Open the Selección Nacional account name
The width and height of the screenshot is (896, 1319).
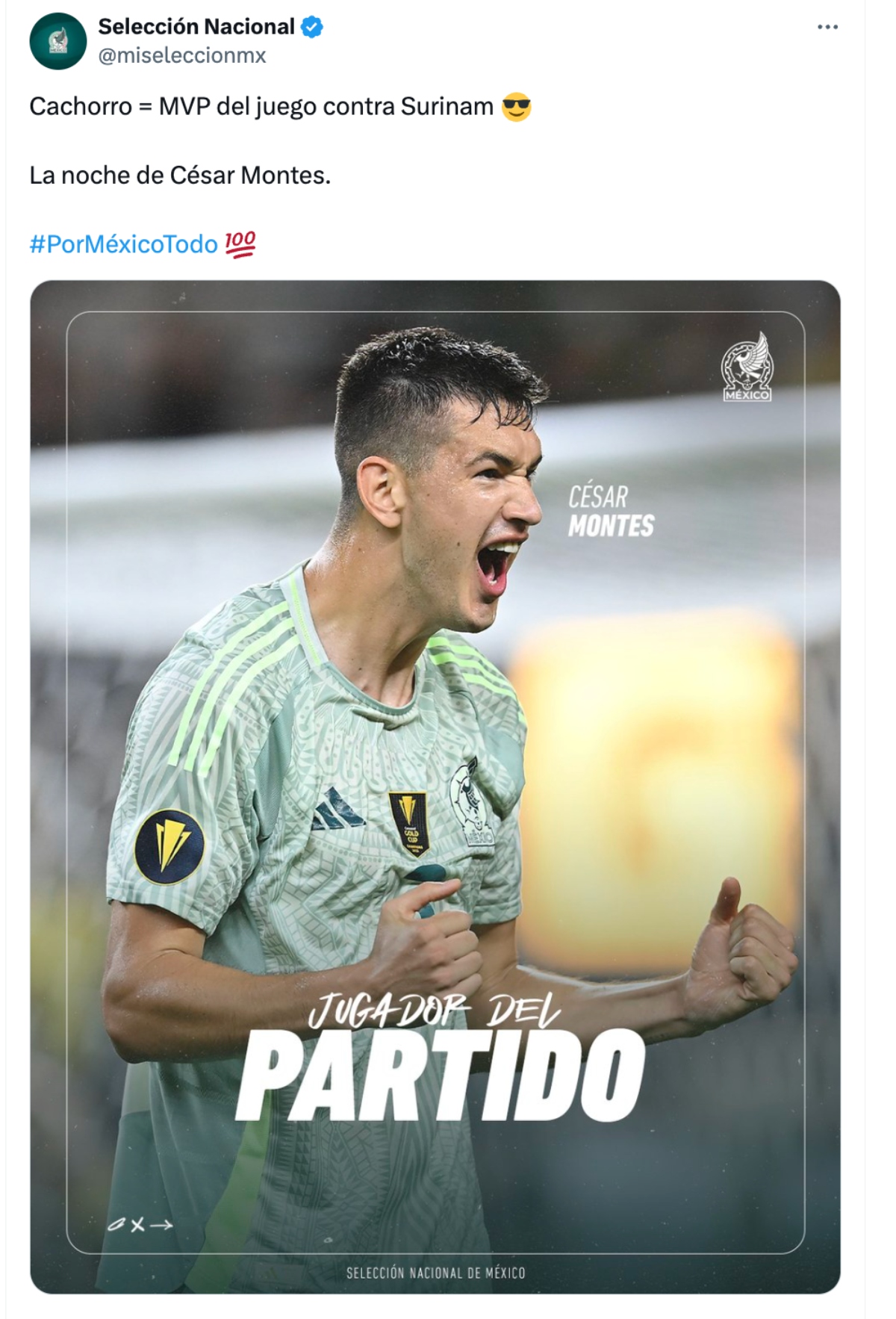coord(196,27)
